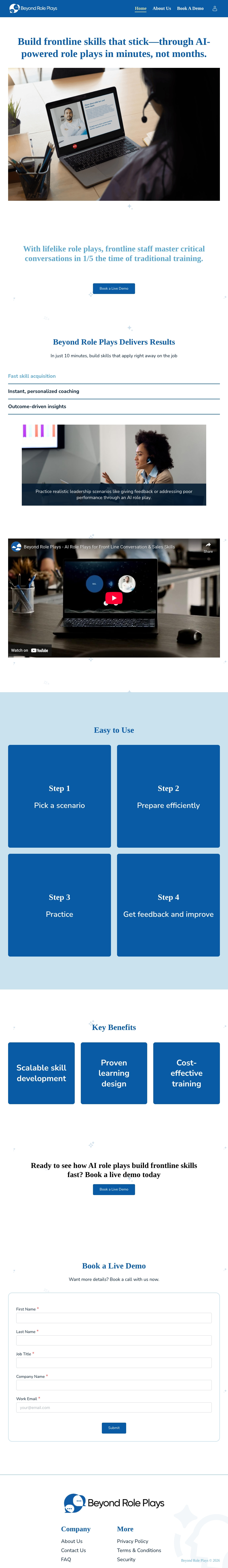Show the Outcome-driven insights tab

(37, 407)
